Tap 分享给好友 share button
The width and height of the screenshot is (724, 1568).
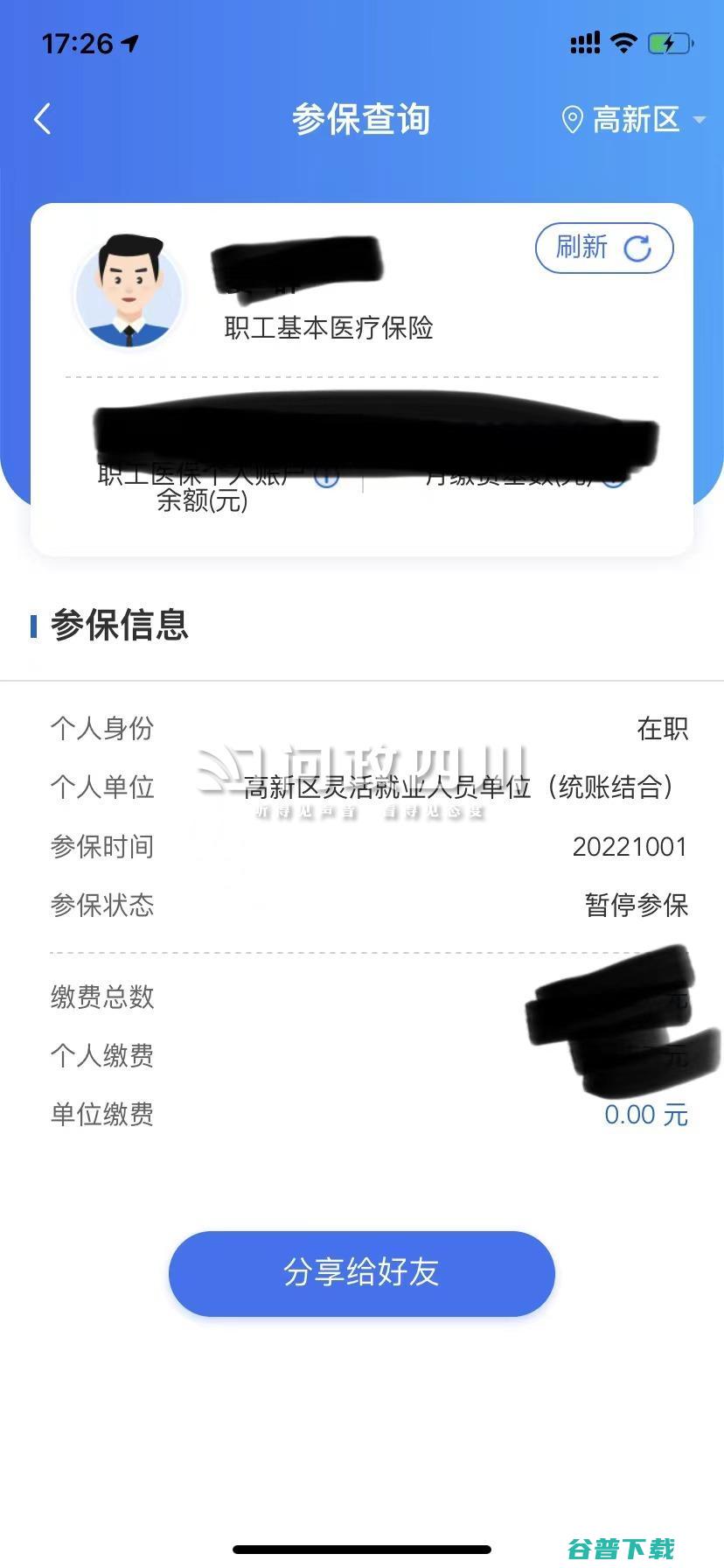click(361, 1272)
